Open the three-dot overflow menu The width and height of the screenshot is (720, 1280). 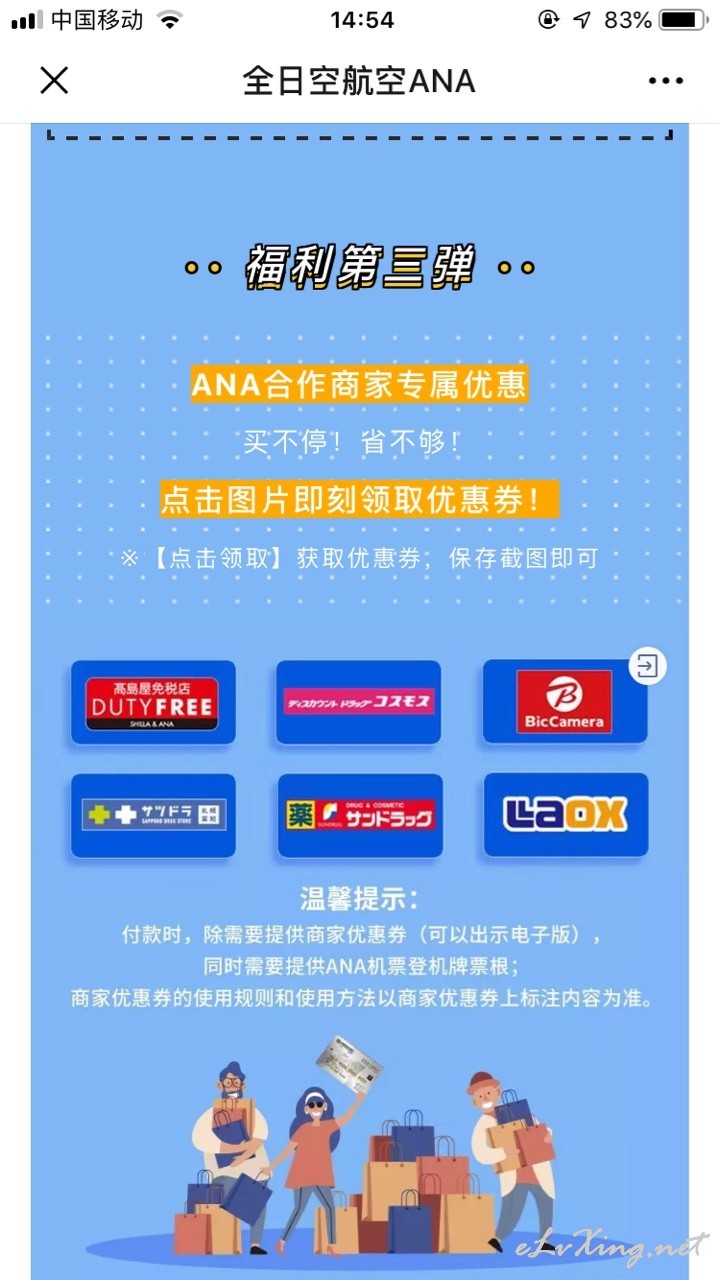coord(666,81)
